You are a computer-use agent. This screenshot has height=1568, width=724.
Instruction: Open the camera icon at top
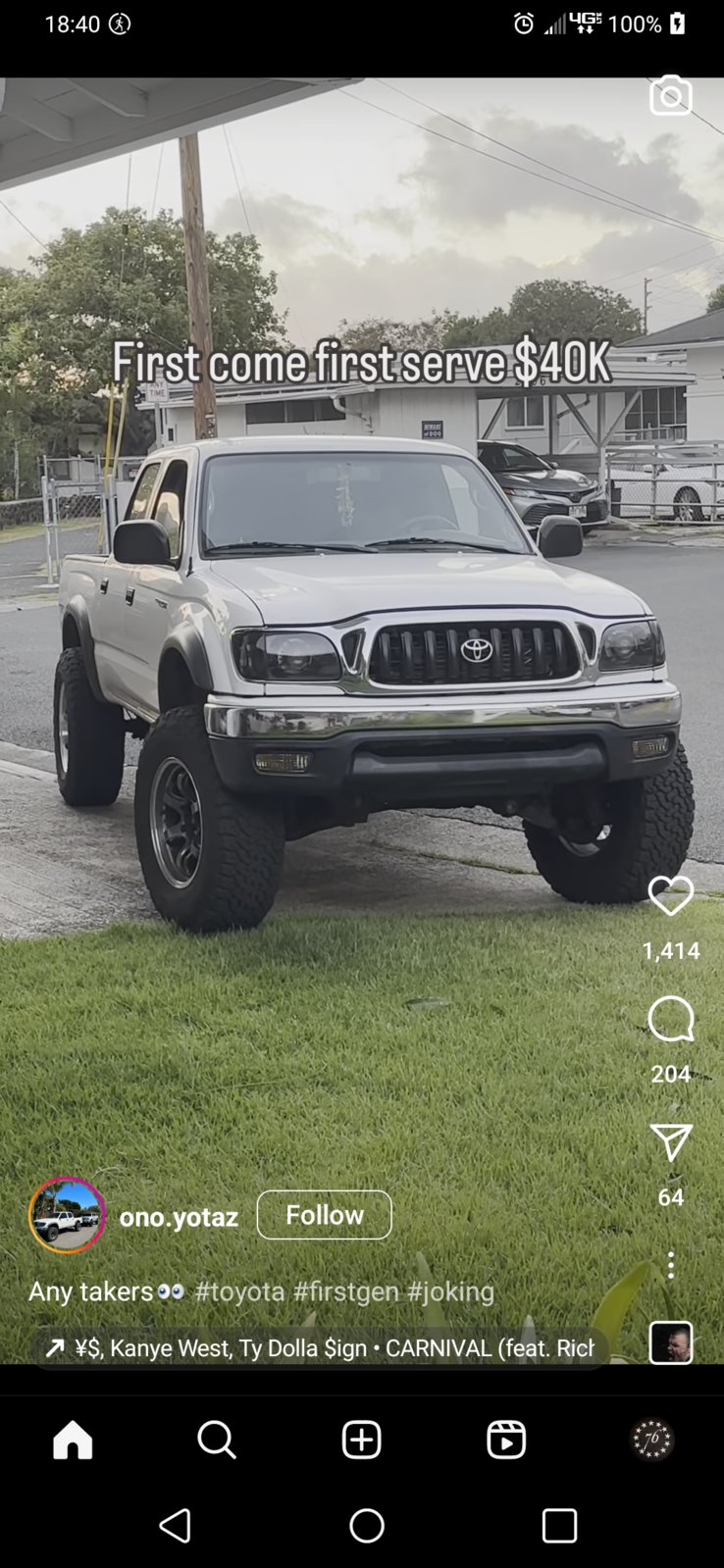tap(670, 96)
